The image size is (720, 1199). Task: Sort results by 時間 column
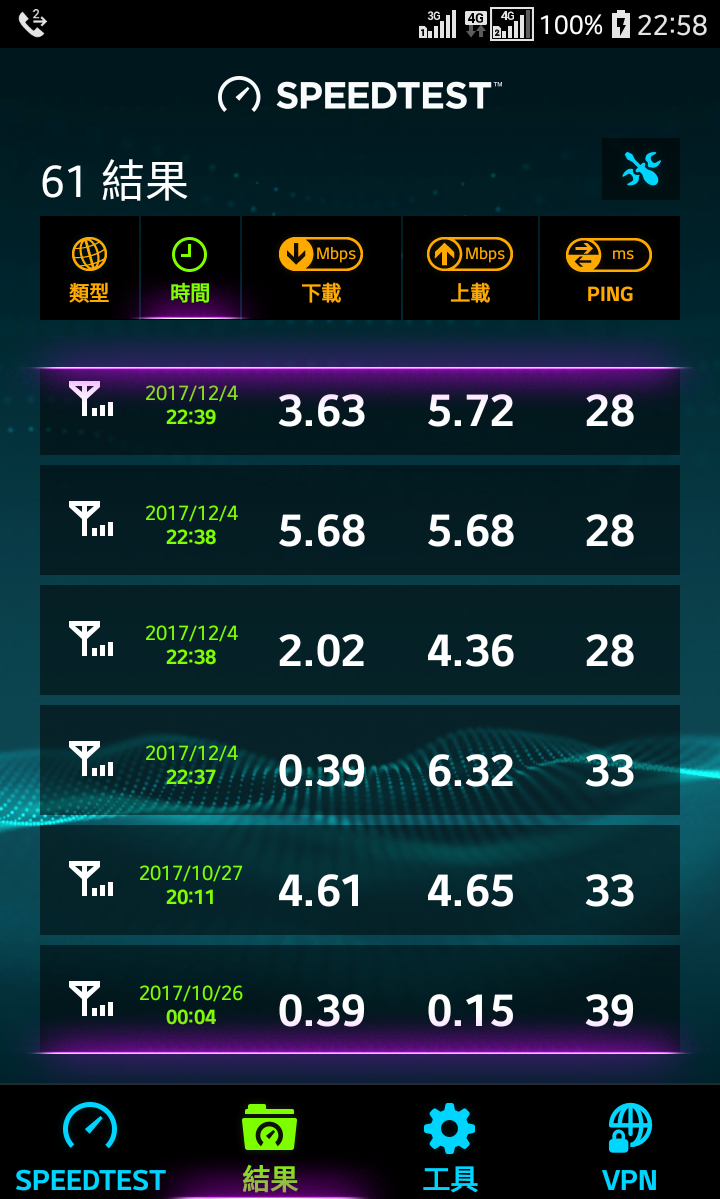pyautogui.click(x=190, y=269)
